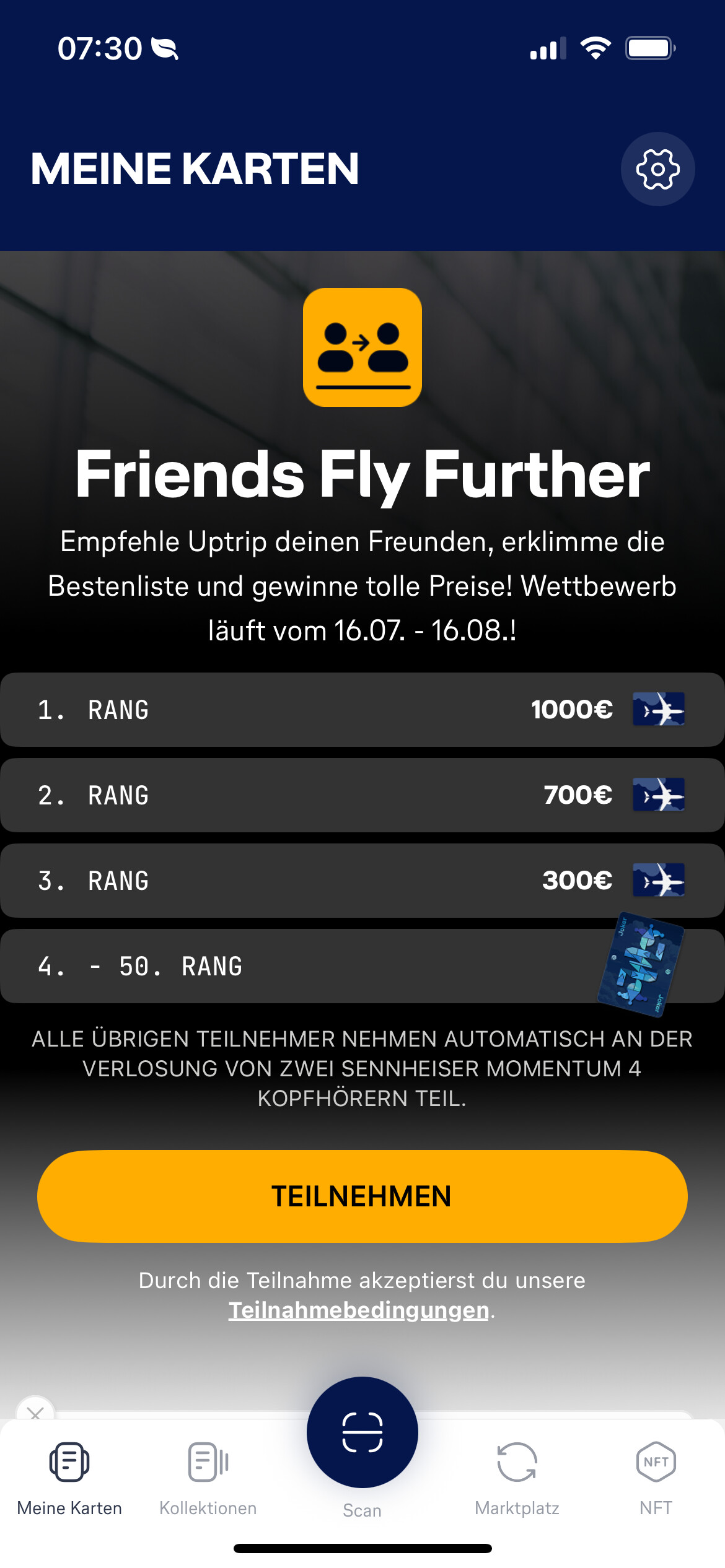
Task: Switch to the Meine Karten tab
Action: click(69, 1476)
